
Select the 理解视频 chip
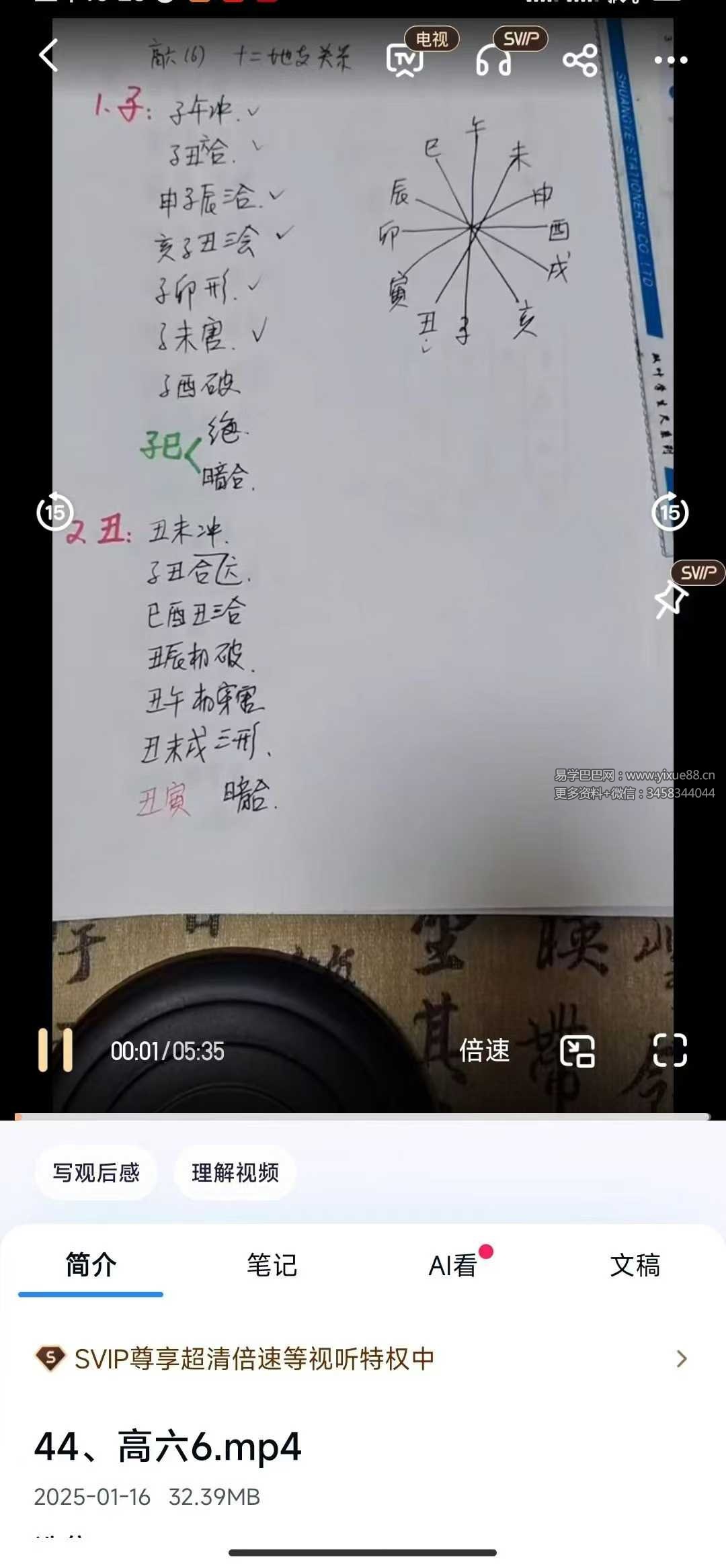(x=235, y=1173)
